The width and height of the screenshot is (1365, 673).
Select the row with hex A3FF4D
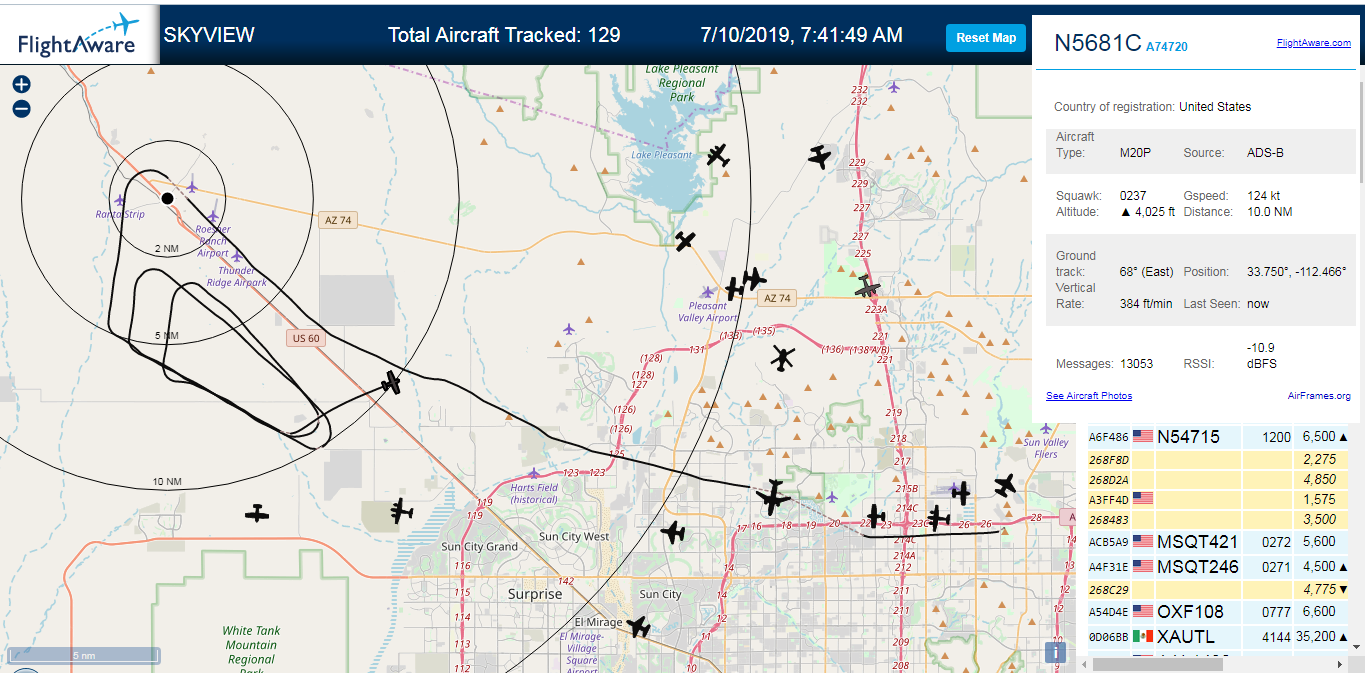pyautogui.click(x=1219, y=499)
